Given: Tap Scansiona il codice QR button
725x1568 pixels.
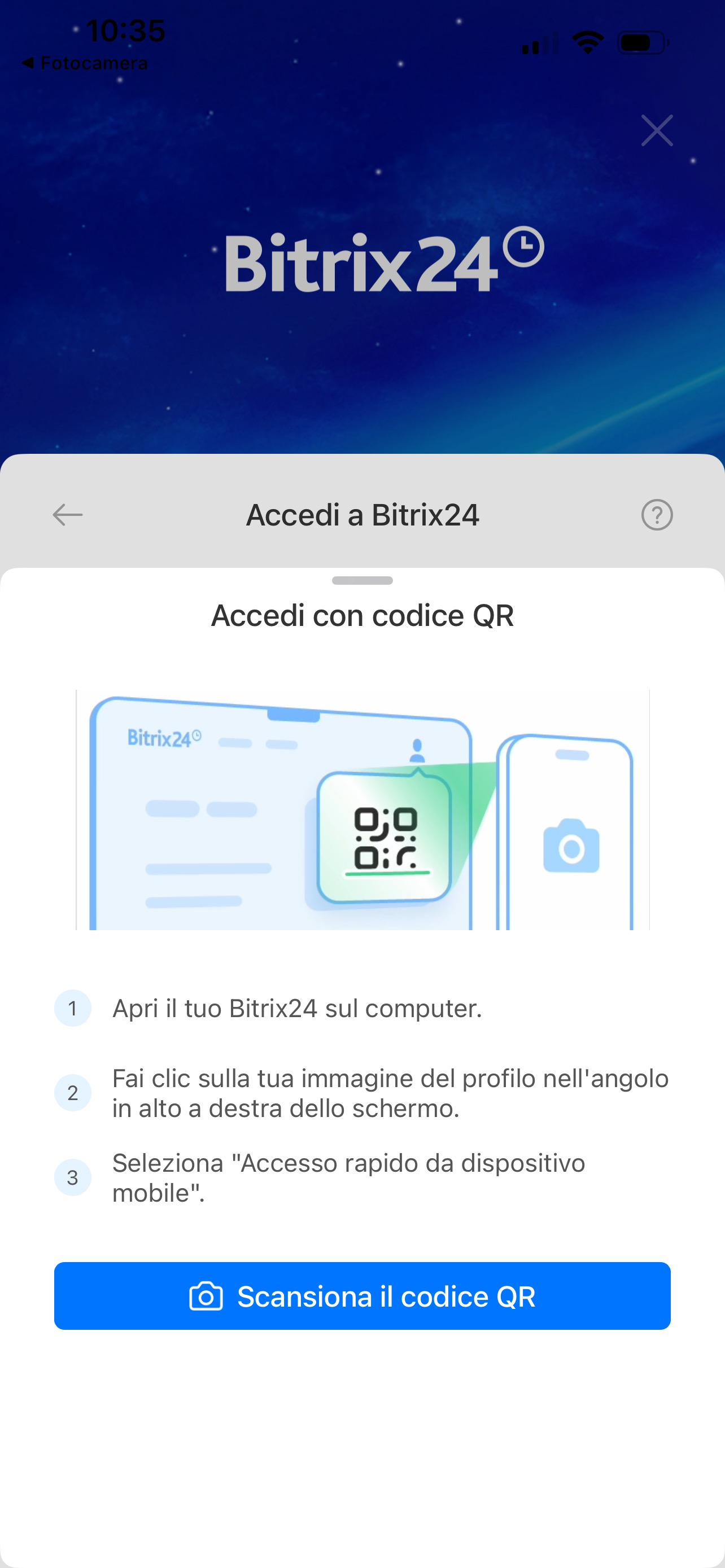Looking at the screenshot, I should pyautogui.click(x=362, y=1296).
